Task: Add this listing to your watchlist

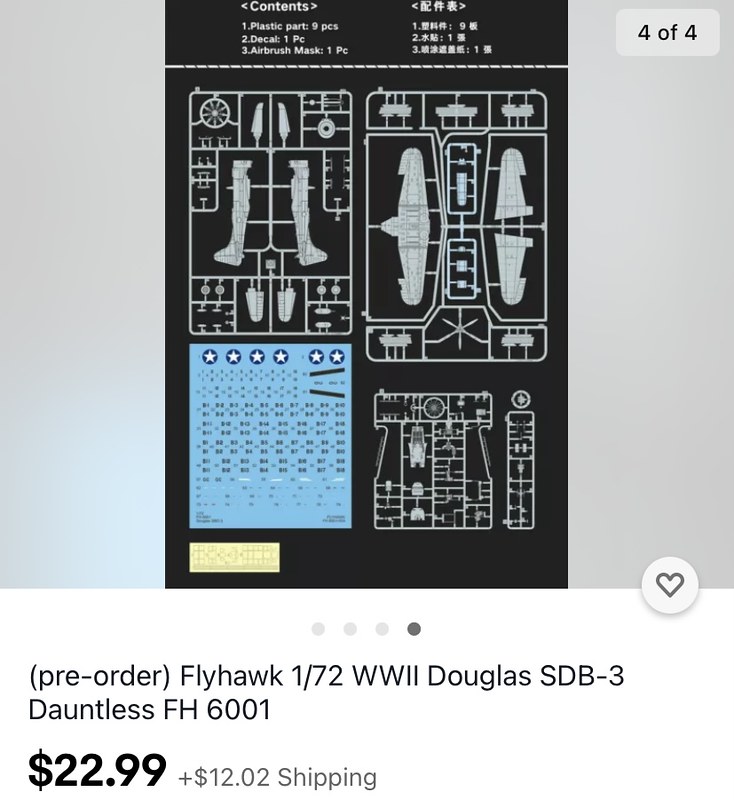Action: 669,584
